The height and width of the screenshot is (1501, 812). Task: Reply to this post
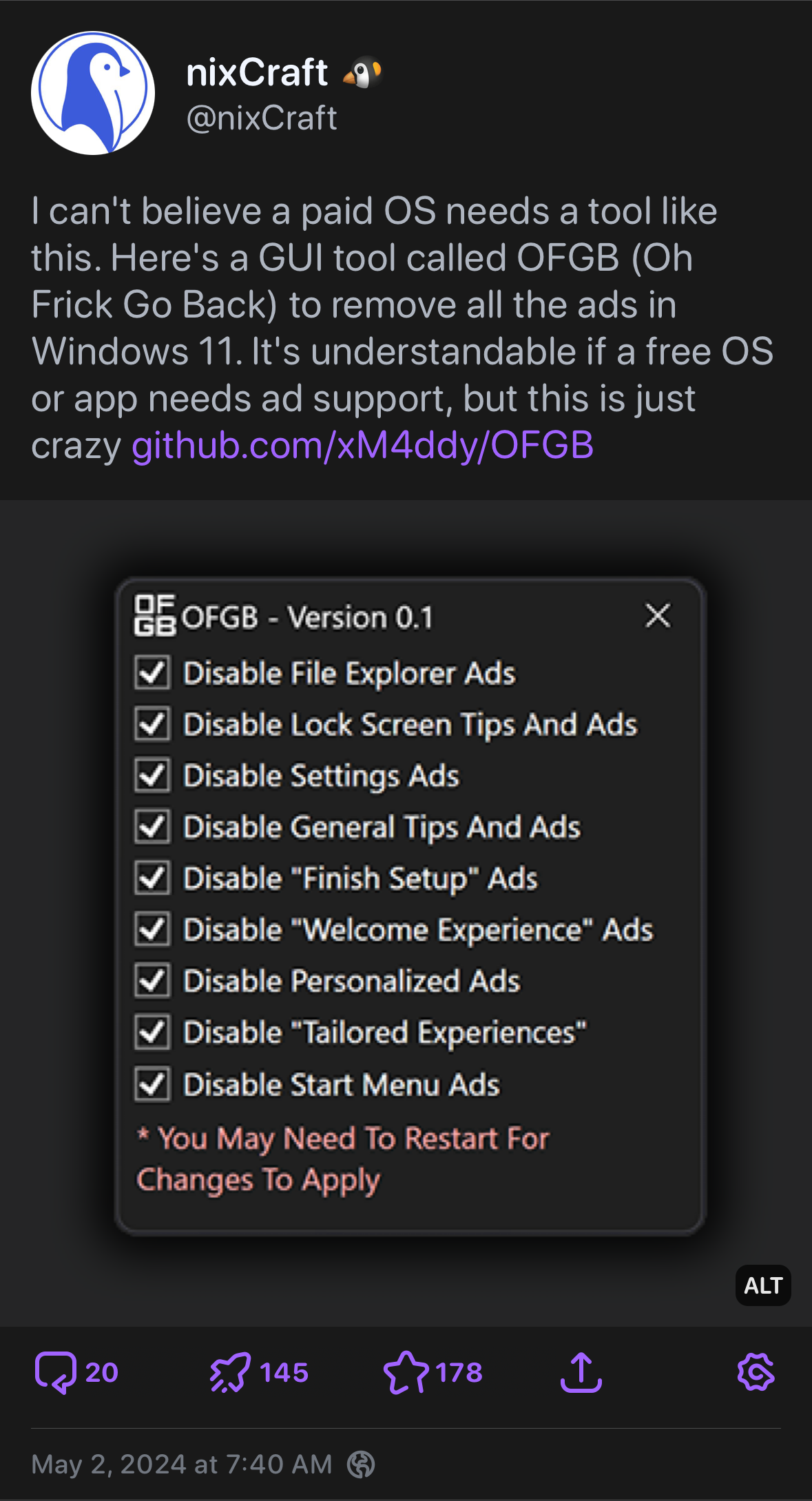tap(55, 1372)
